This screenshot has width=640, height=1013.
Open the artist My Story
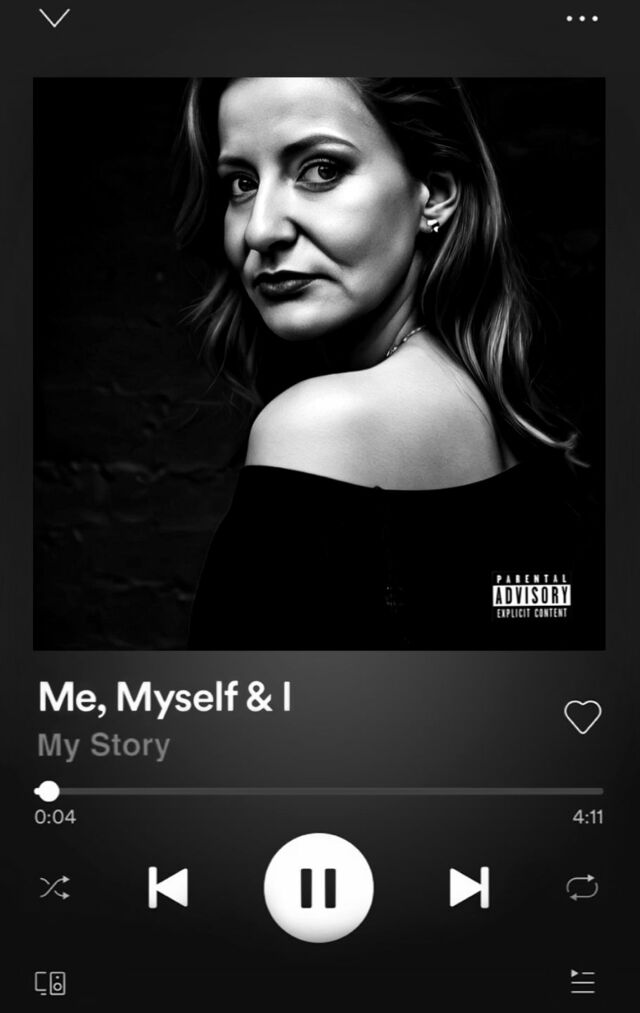[x=104, y=746]
